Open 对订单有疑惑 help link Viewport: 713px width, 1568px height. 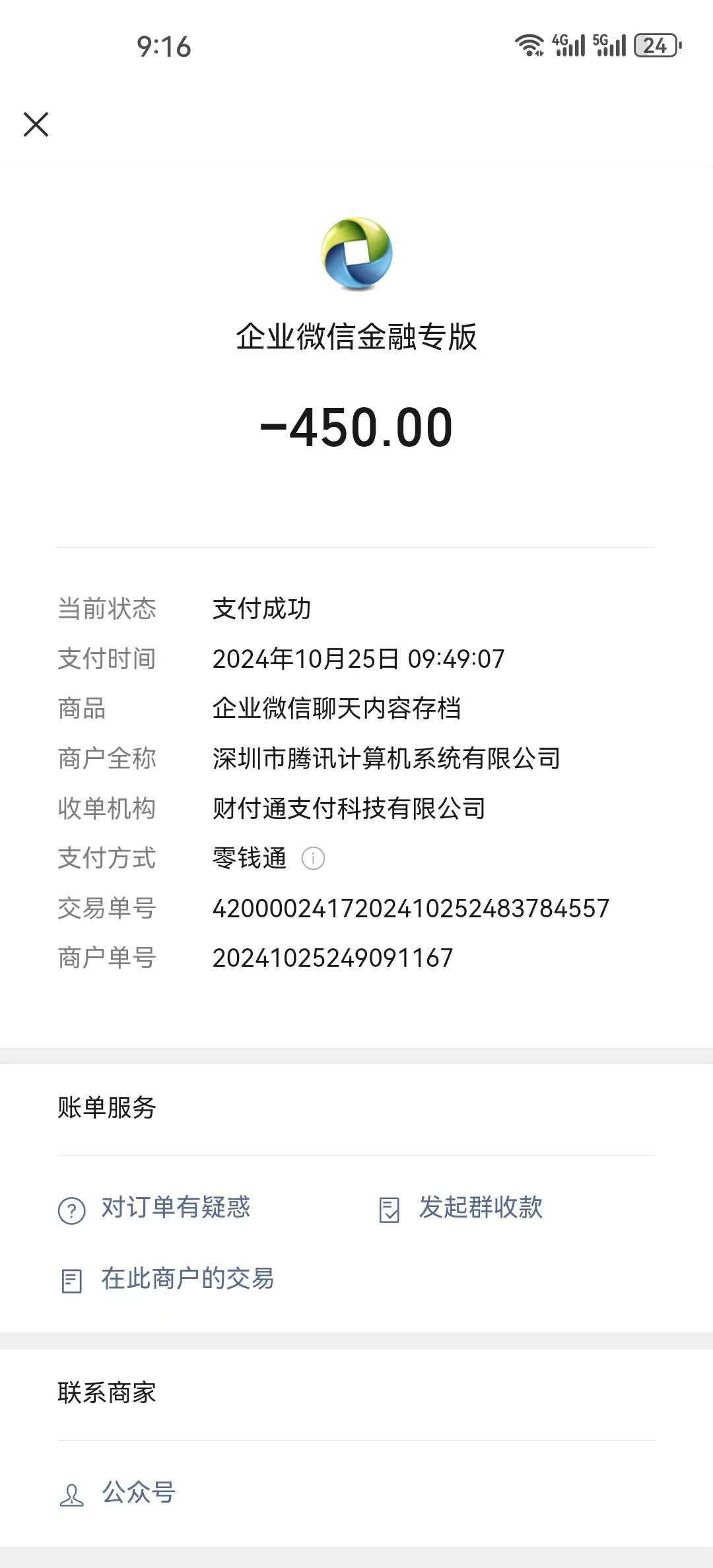point(175,1208)
